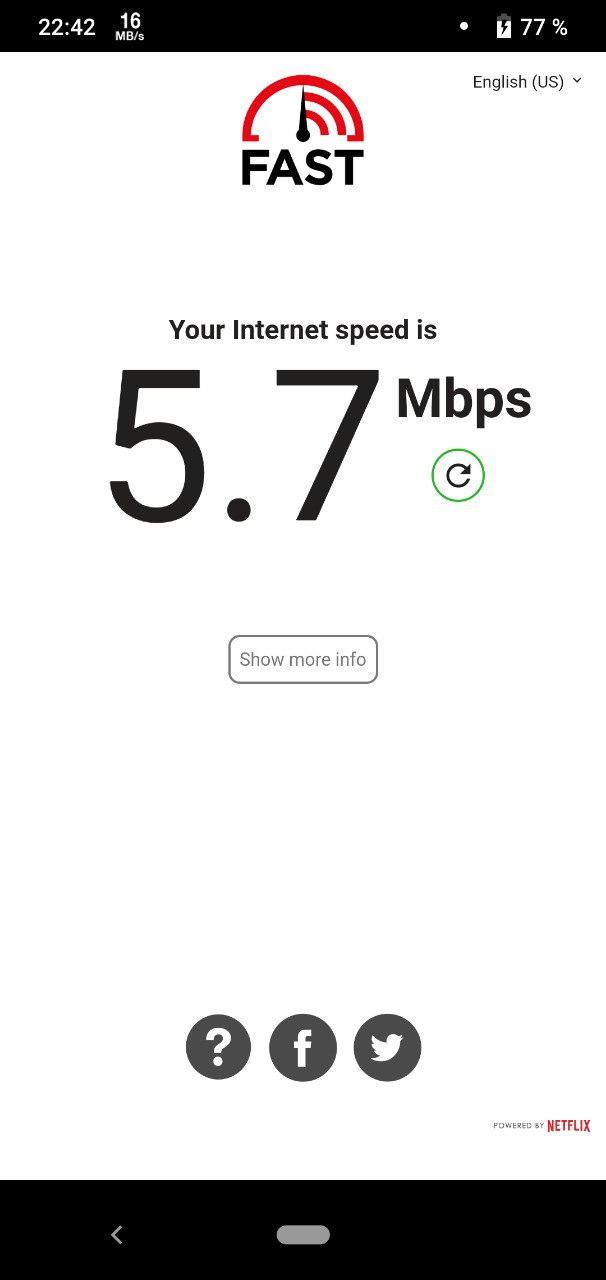The image size is (606, 1280).
Task: Share result on Twitter
Action: tap(388, 1047)
